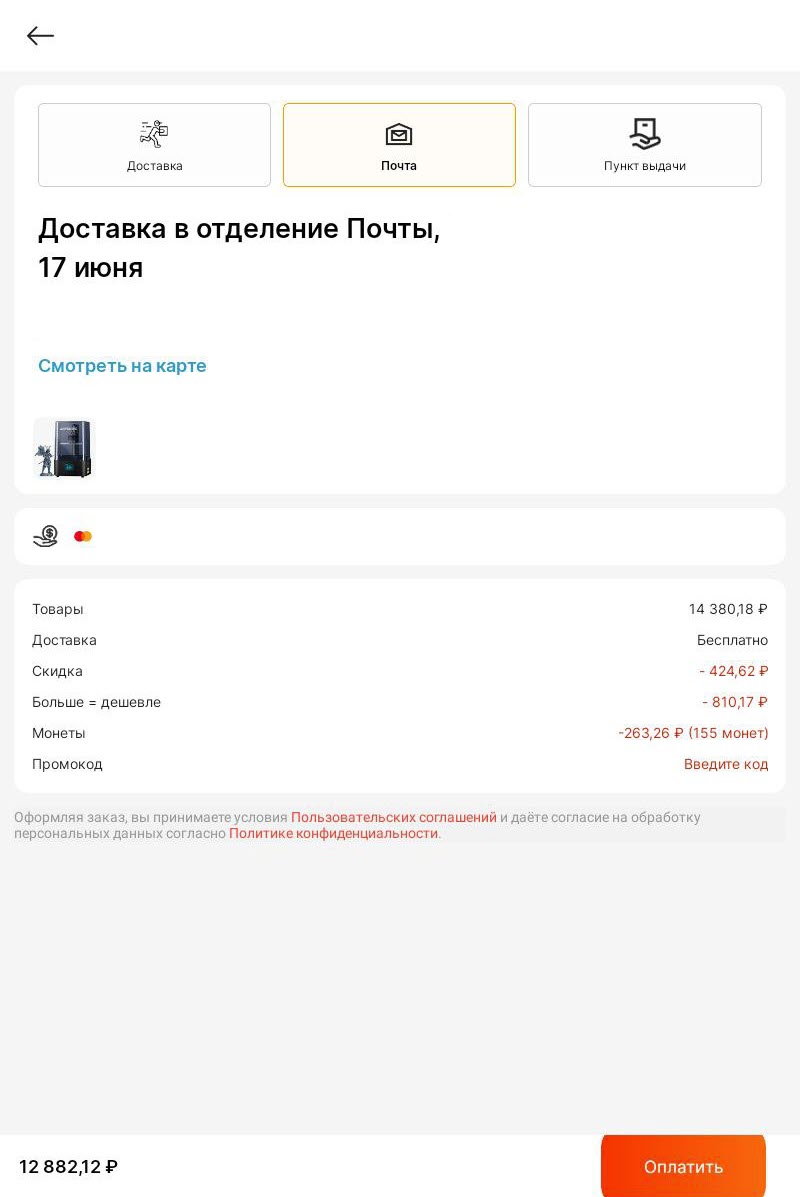Choose the Почта delivery option
Viewport: 800px width, 1197px height.
399,145
